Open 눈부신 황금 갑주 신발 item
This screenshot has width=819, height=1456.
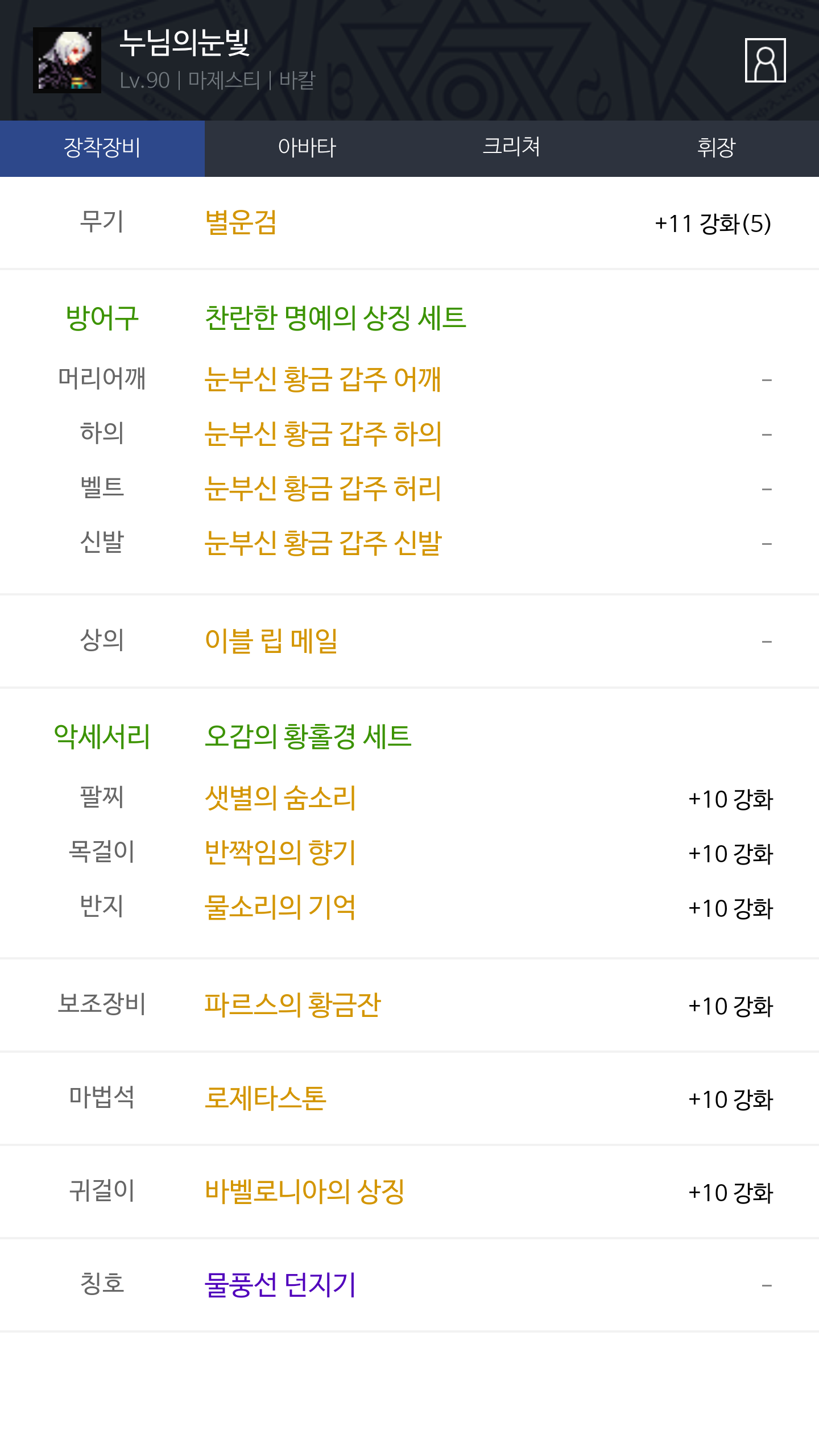tap(323, 543)
